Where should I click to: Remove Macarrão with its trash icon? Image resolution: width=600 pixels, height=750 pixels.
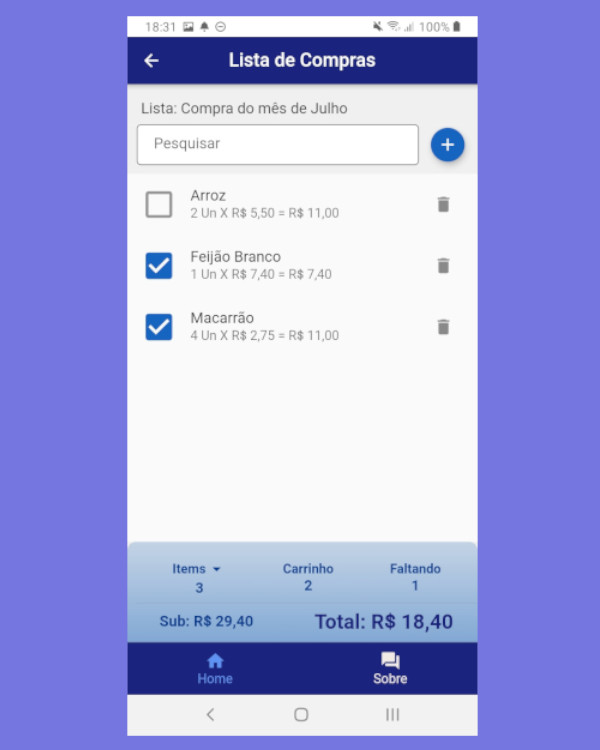443,326
